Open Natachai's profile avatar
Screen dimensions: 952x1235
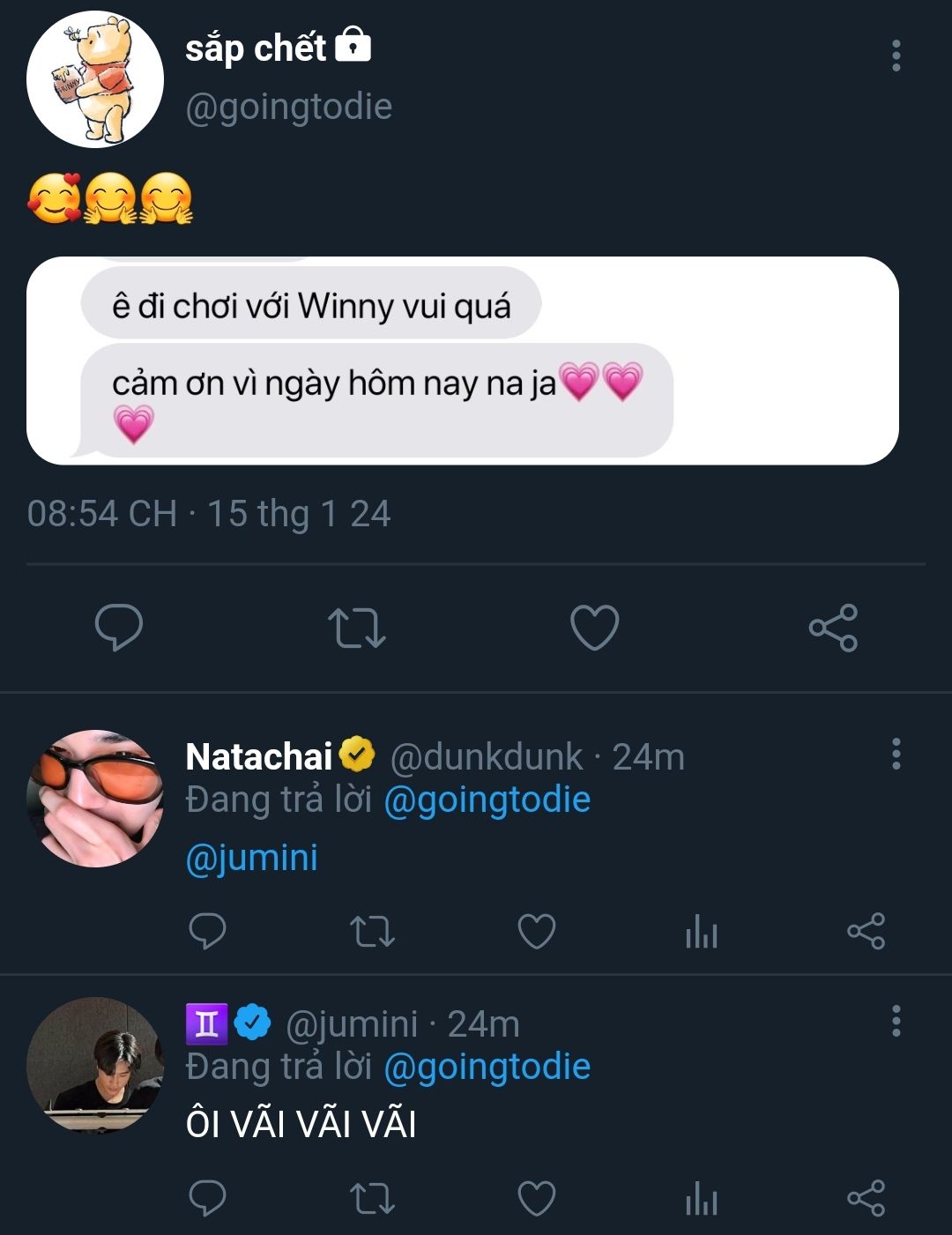[95, 798]
